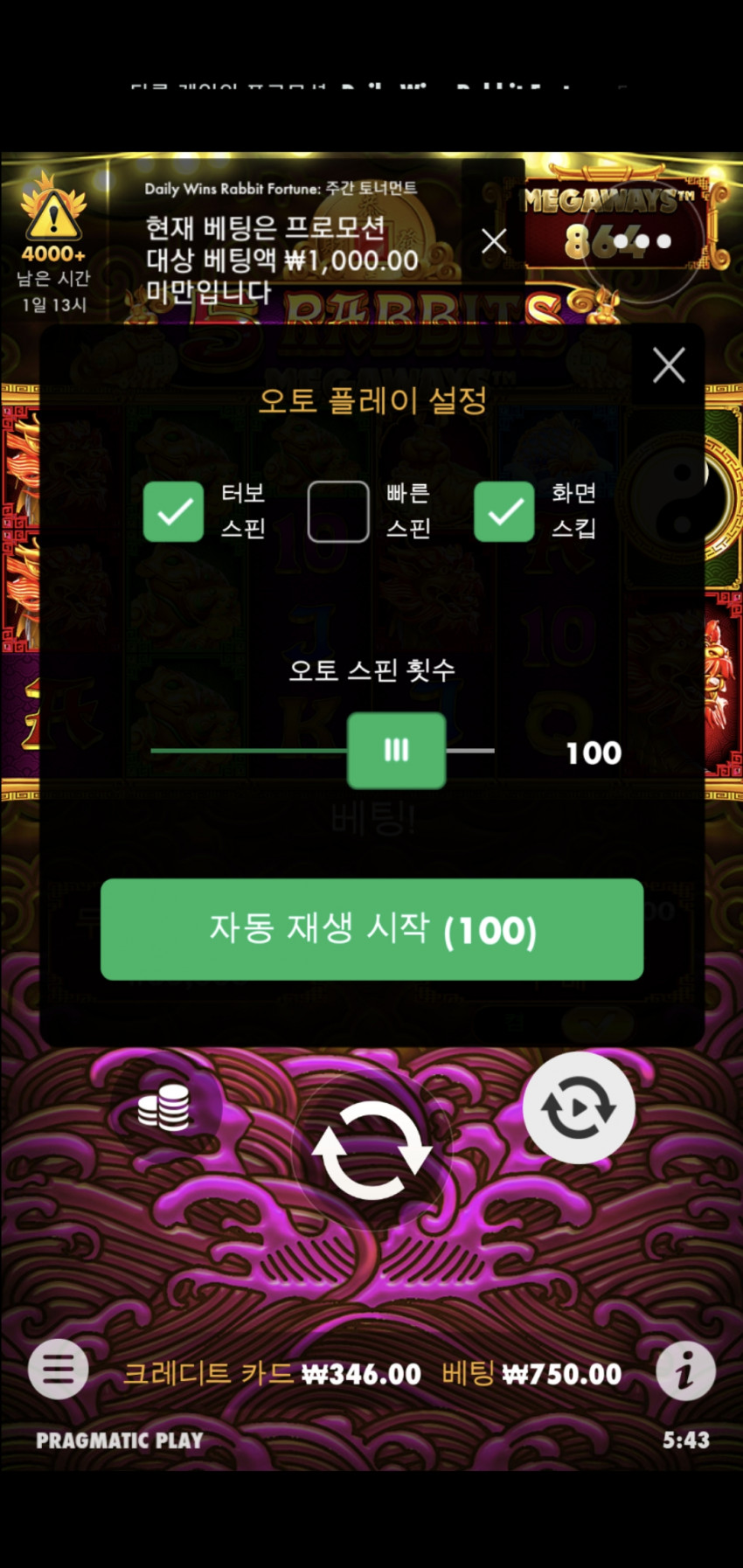Tap the main spin button

pos(371,1149)
